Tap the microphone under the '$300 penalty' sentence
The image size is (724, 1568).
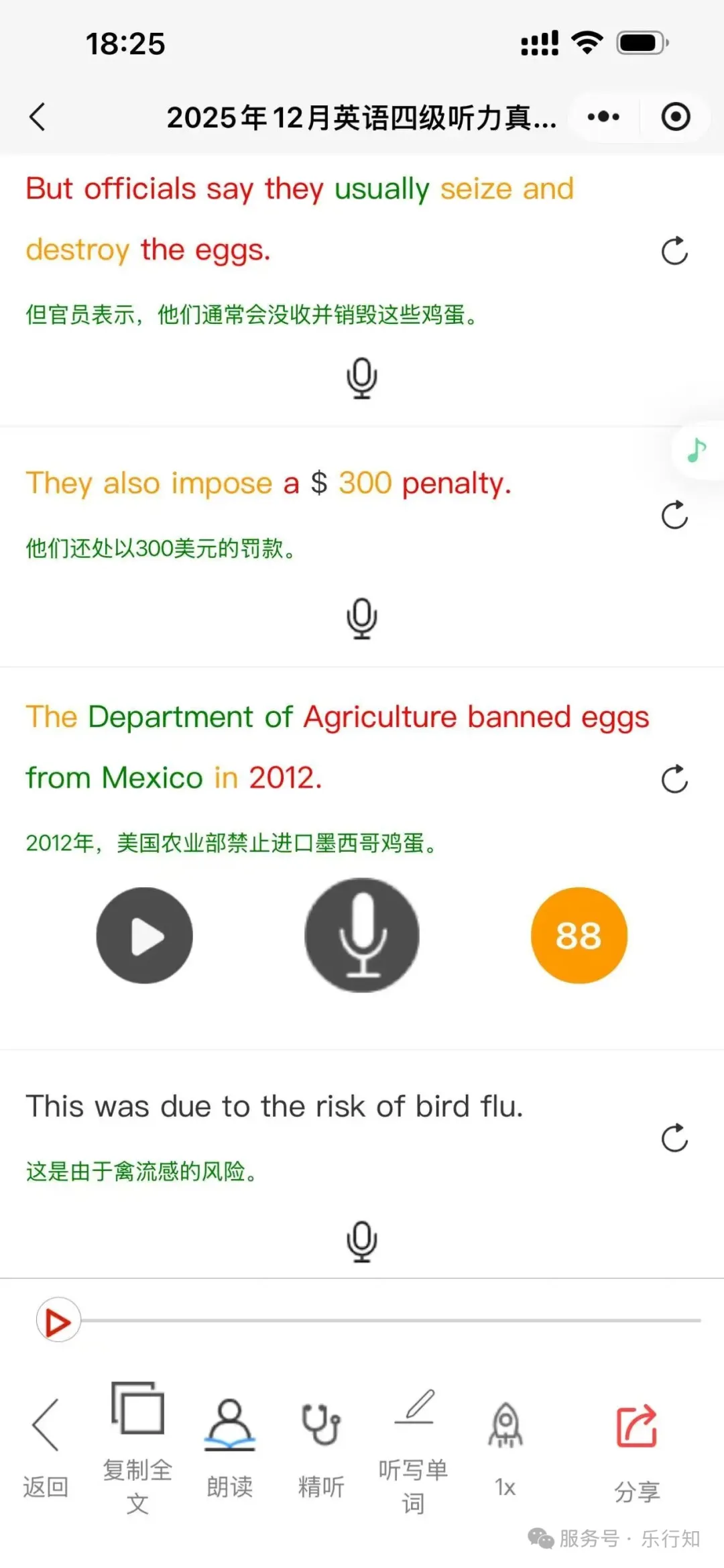[361, 618]
